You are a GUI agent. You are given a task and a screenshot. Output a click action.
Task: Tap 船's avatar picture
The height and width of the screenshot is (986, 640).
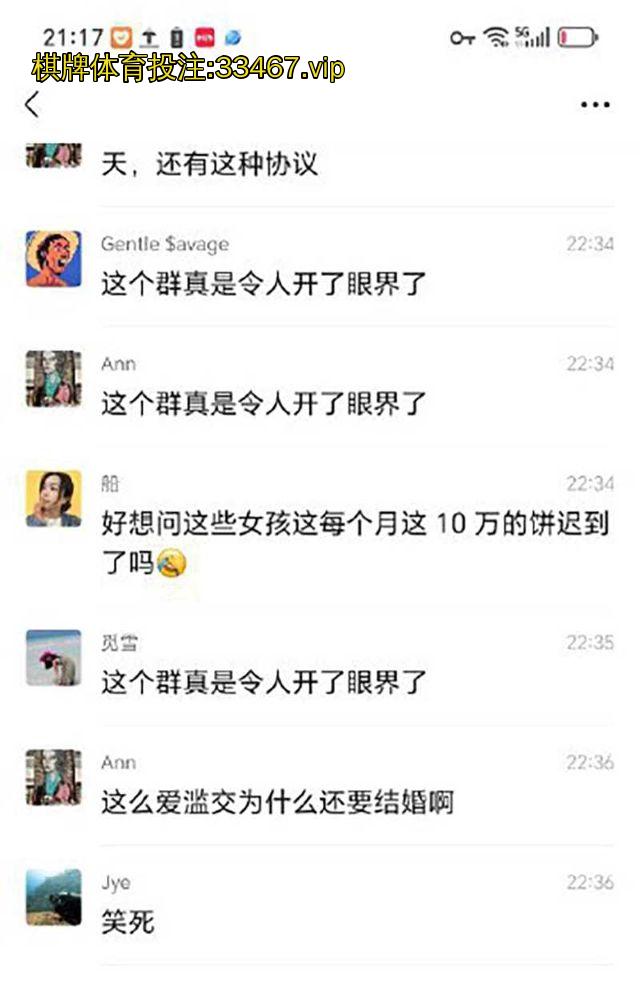click(53, 498)
